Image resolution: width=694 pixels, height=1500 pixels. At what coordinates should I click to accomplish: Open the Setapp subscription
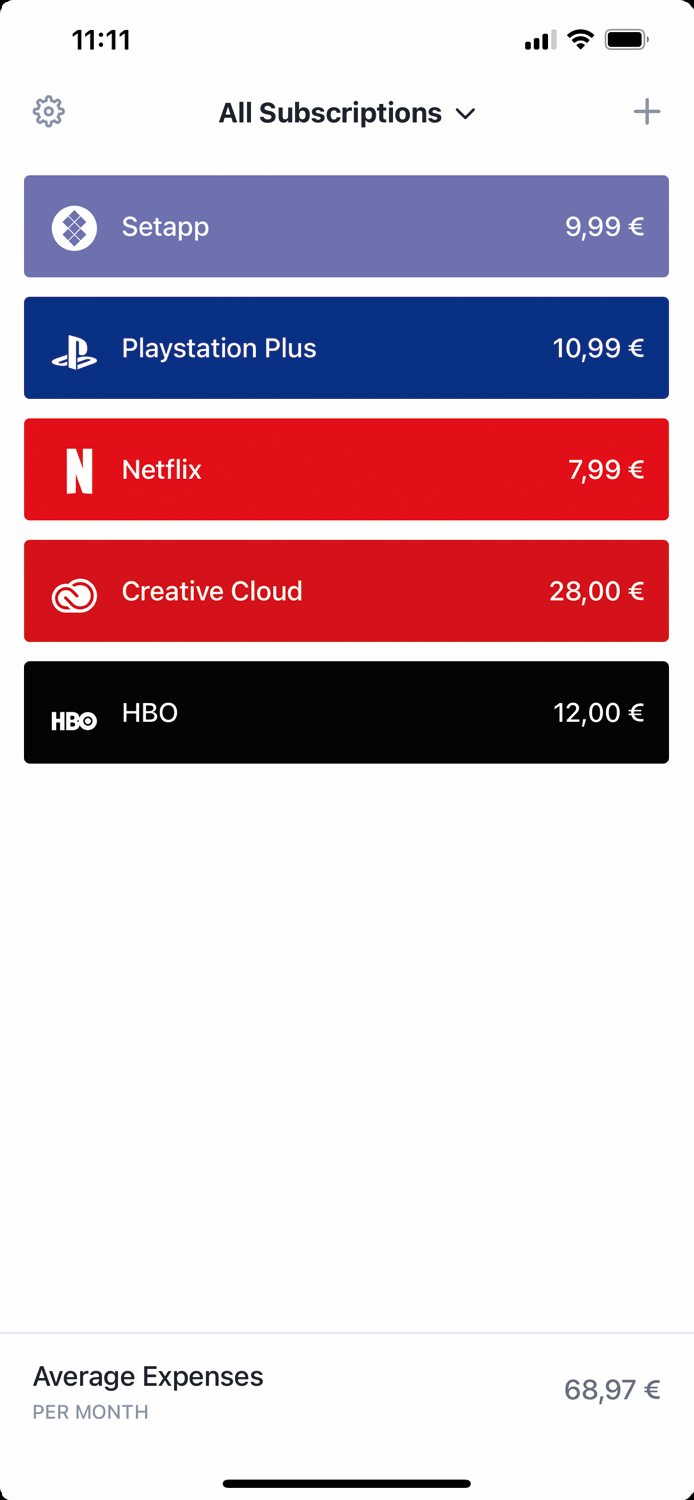(x=346, y=226)
